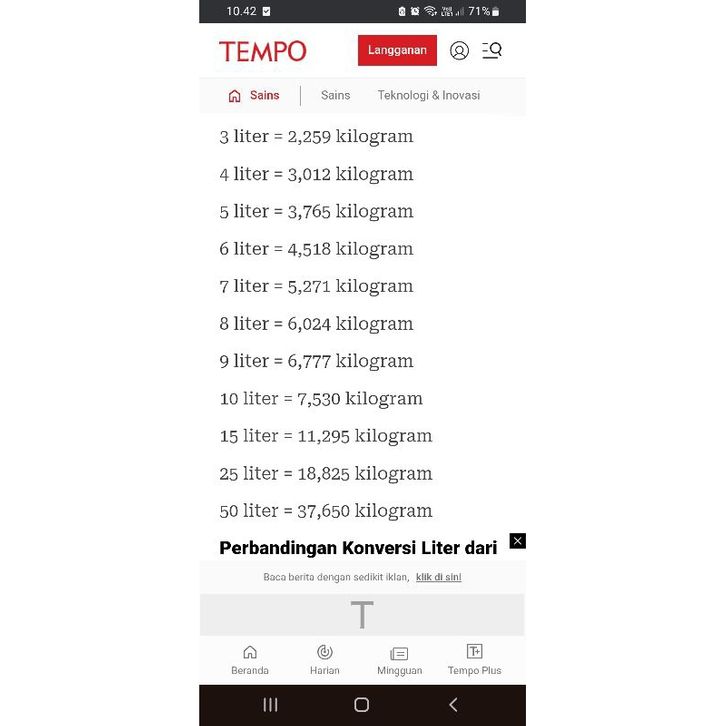The height and width of the screenshot is (726, 726).
Task: Open the Harian tab
Action: pos(324,660)
